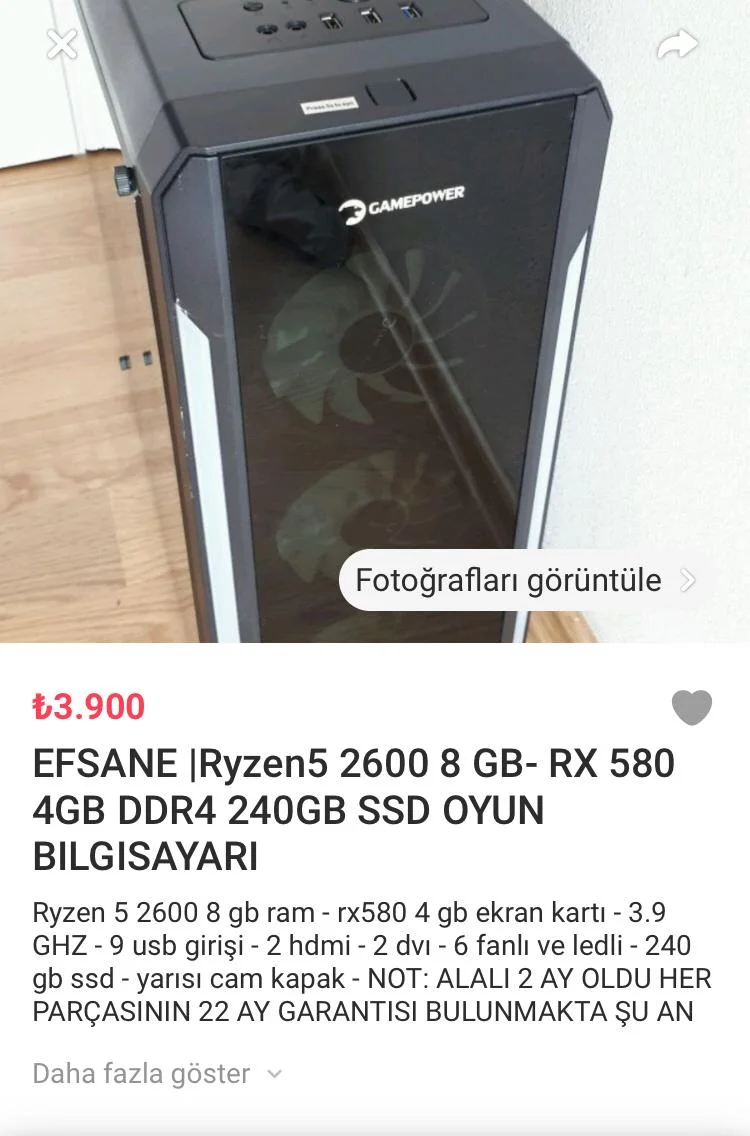This screenshot has width=750, height=1136.
Task: Tap the Fotoğrafları görüntüle button
Action: (510, 579)
